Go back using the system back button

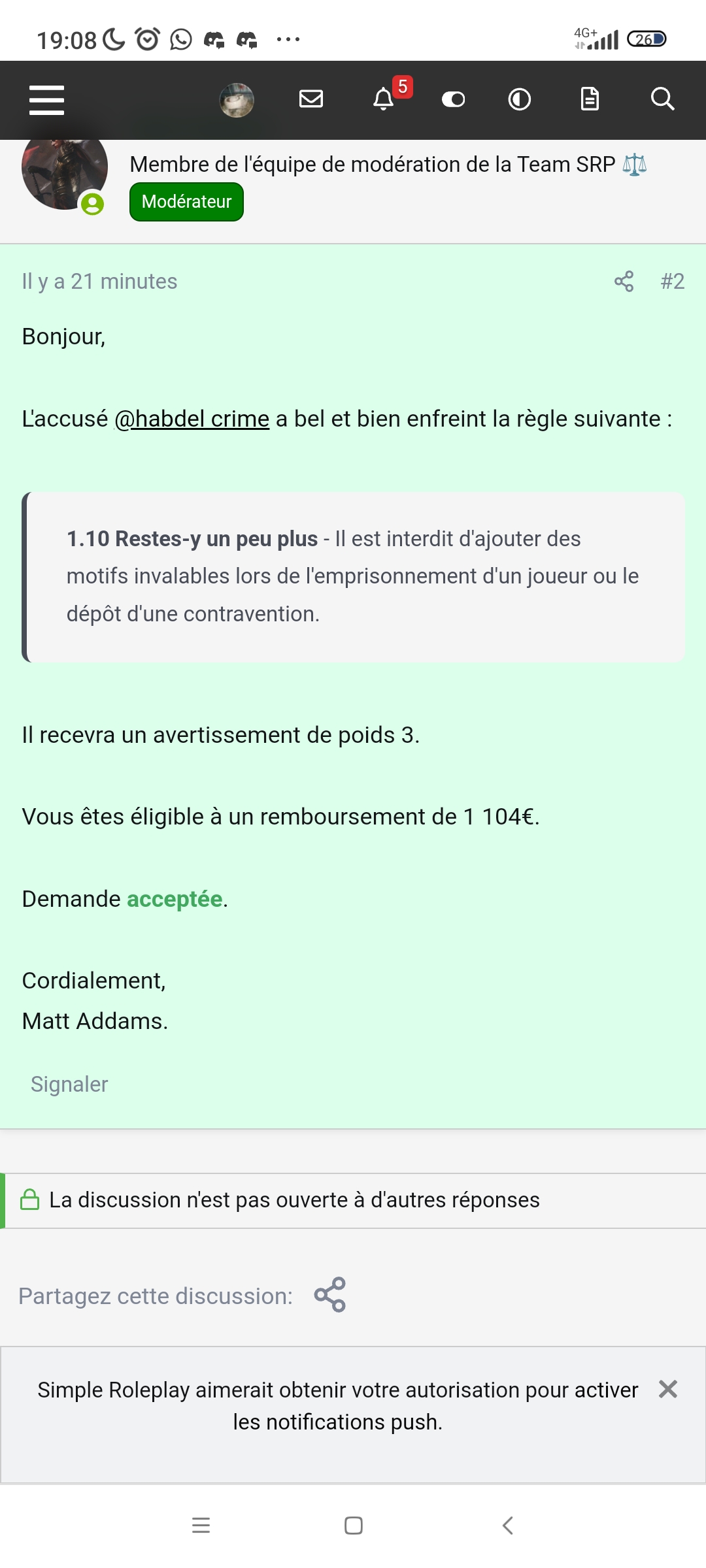[x=508, y=1526]
